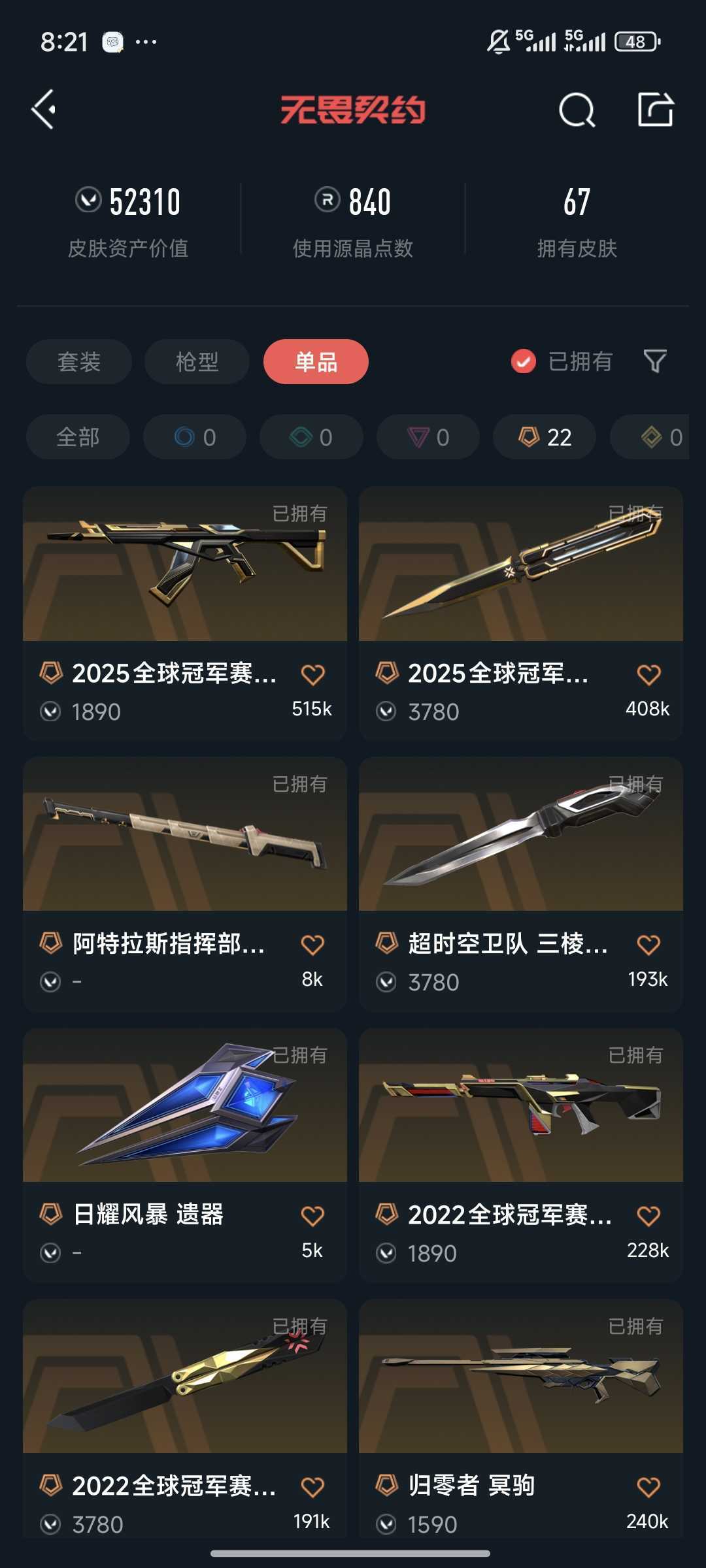The height and width of the screenshot is (1568, 706).
Task: Open the filter funnel icon
Action: click(x=654, y=362)
